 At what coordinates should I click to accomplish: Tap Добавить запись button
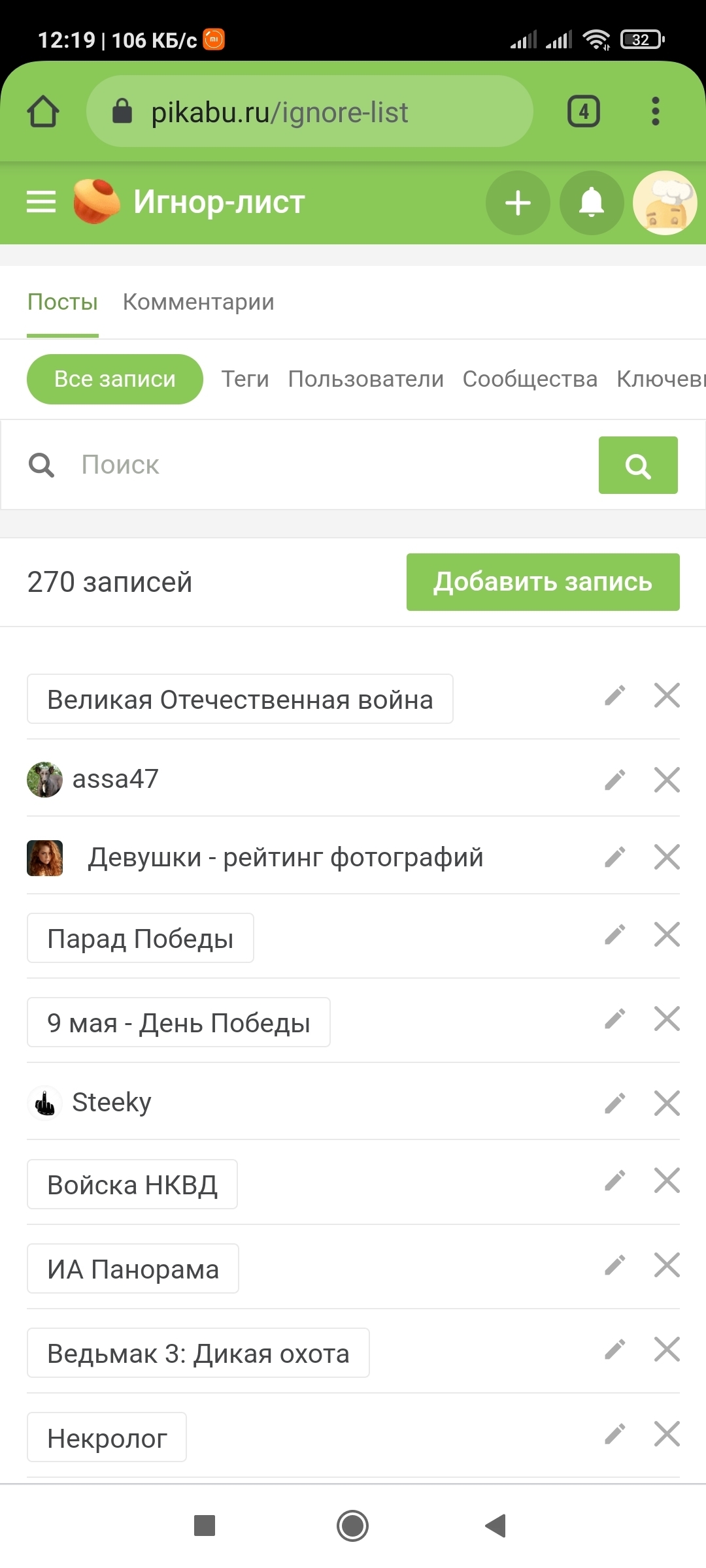pos(543,582)
